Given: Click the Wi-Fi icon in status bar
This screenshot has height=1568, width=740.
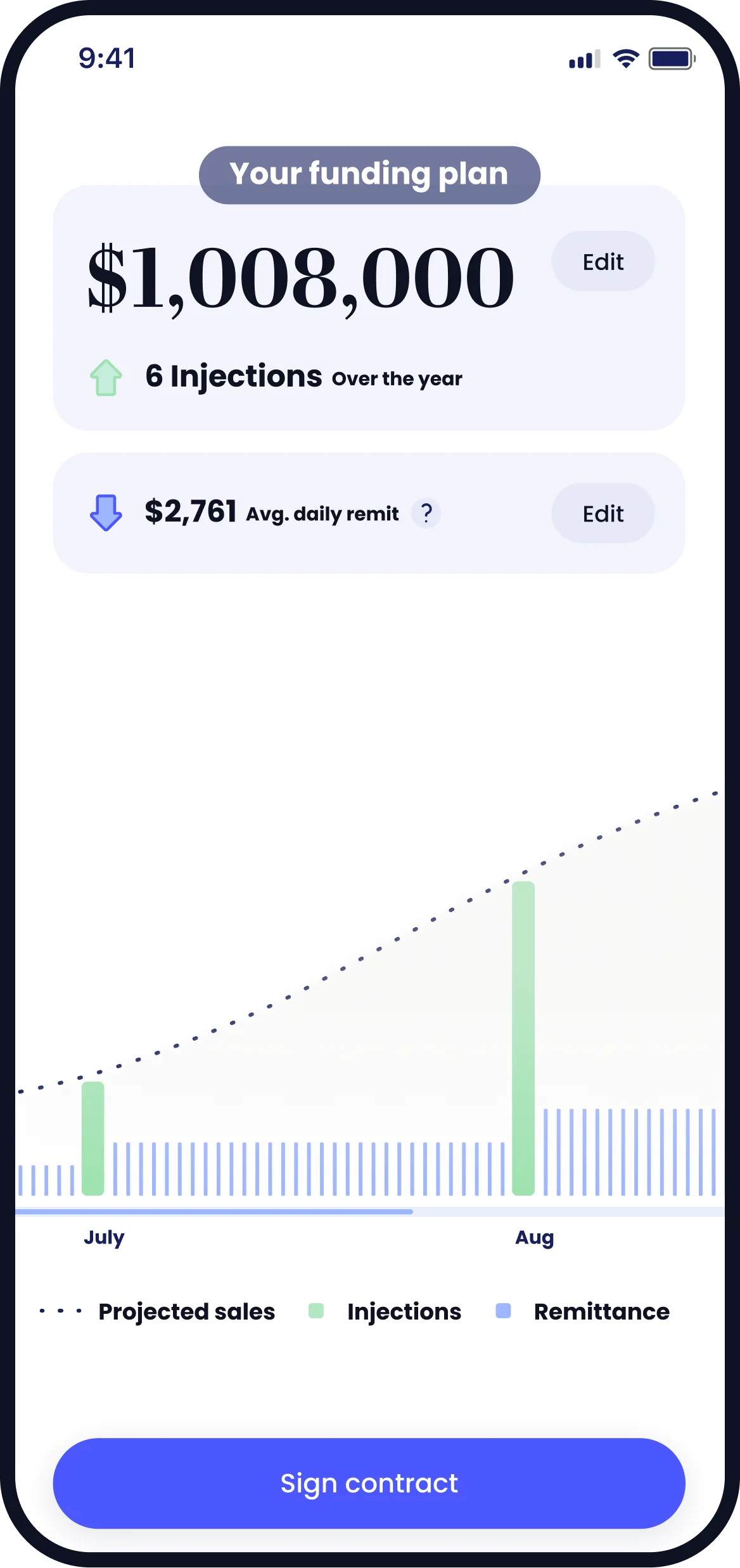Looking at the screenshot, I should [x=625, y=58].
